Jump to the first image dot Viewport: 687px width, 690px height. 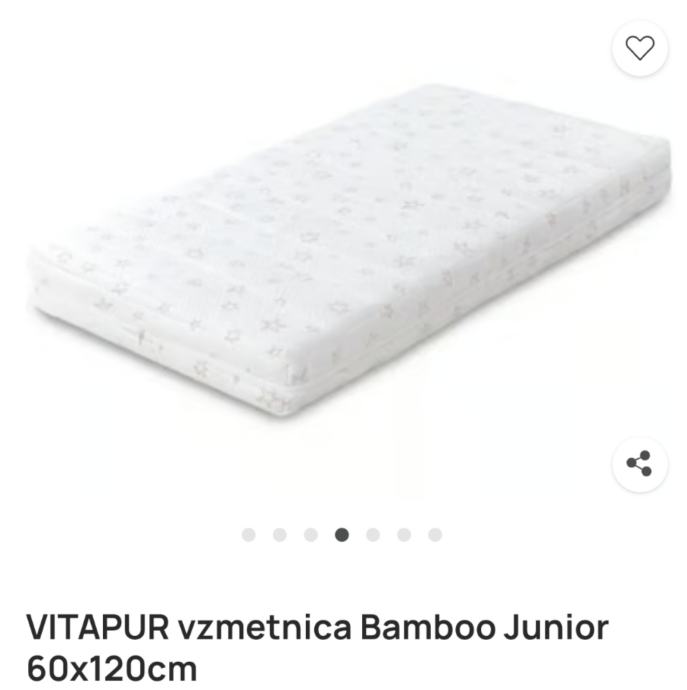pos(248,535)
